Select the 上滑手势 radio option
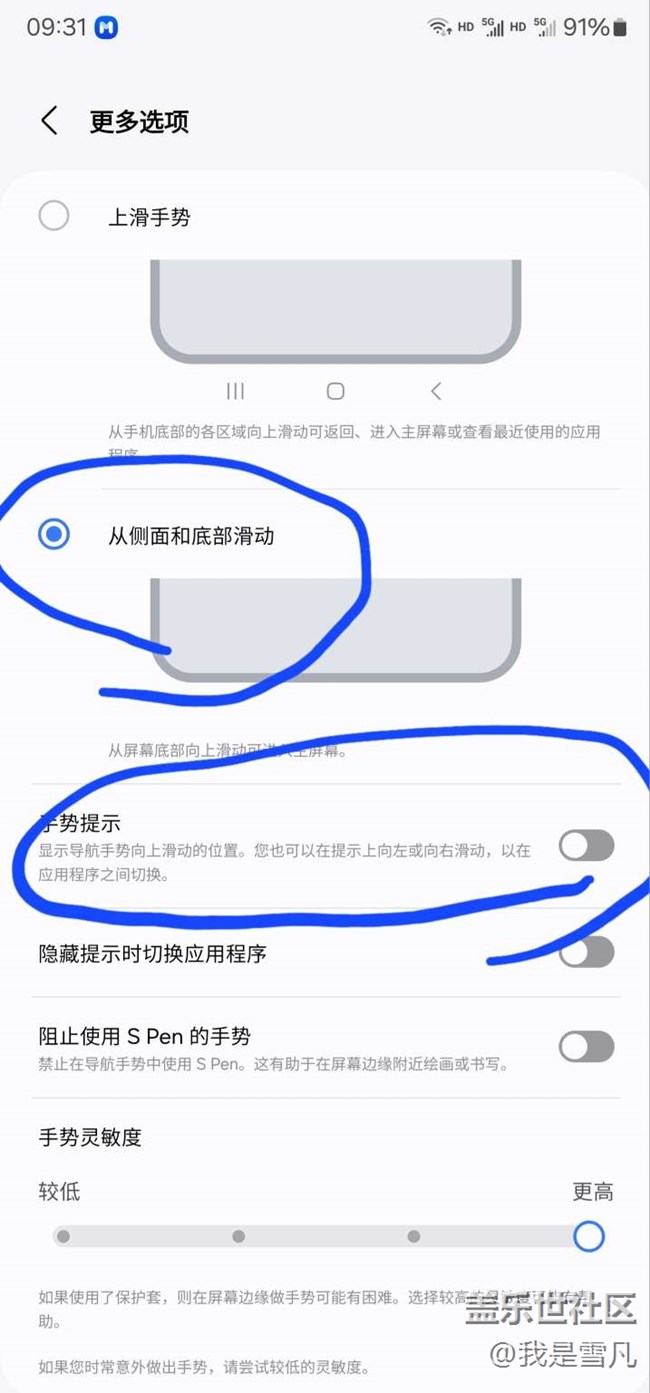This screenshot has width=650, height=1393. point(54,216)
